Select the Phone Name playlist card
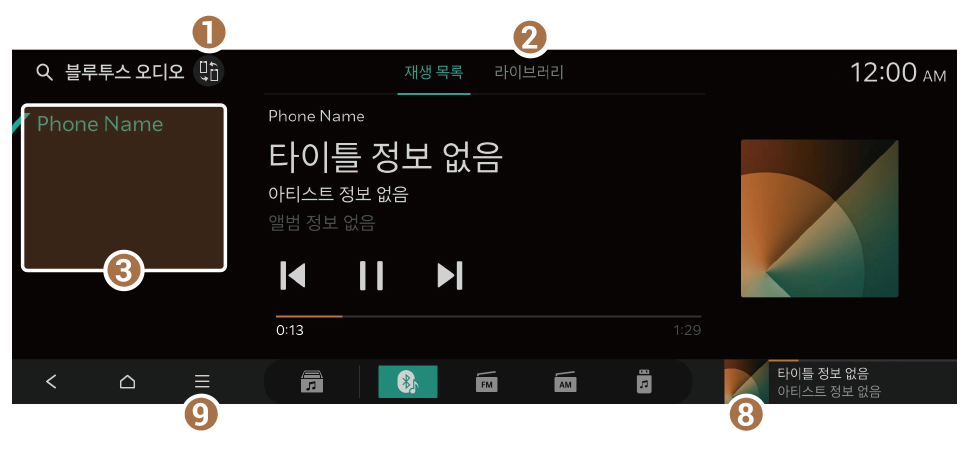969x451 pixels. pyautogui.click(x=125, y=188)
